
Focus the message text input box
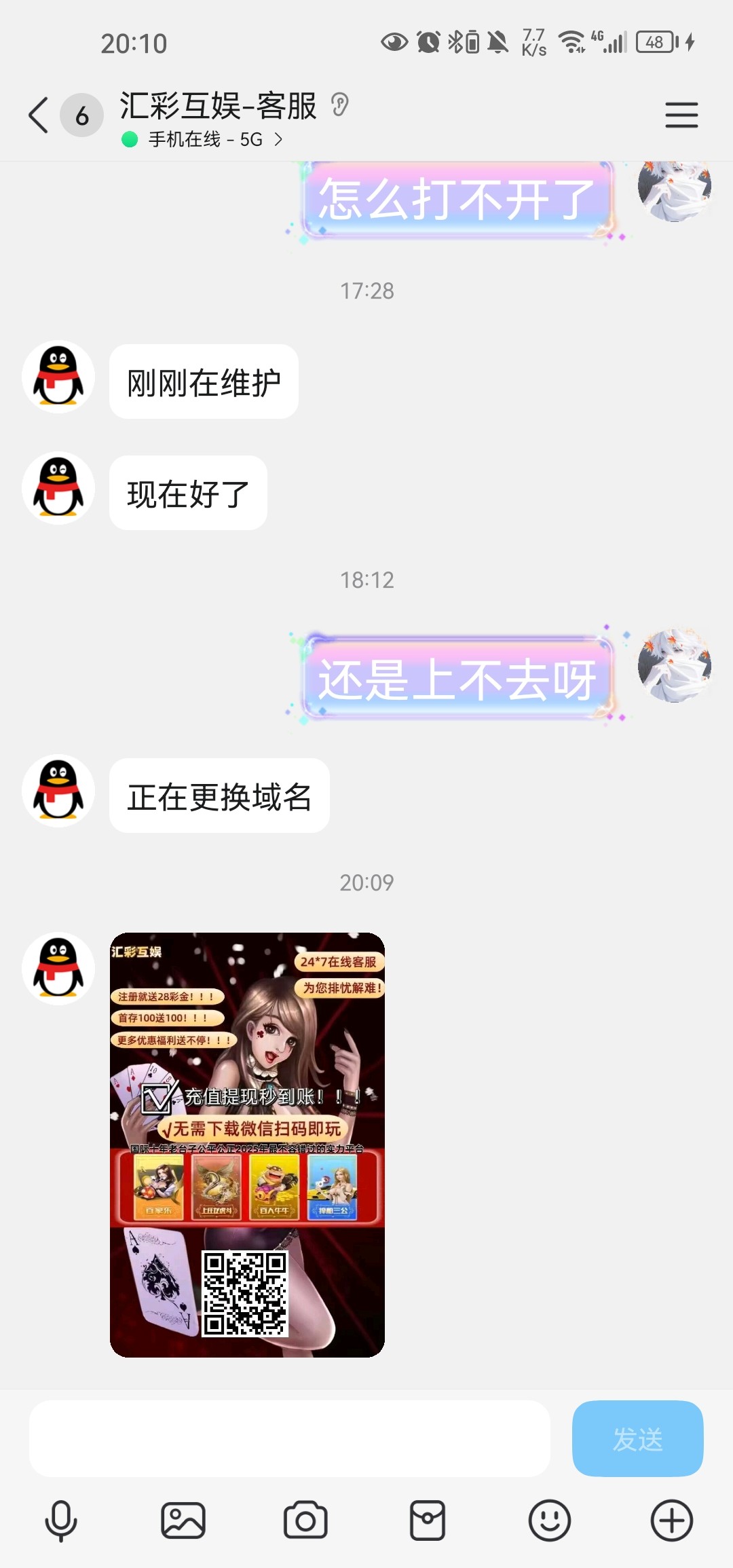click(289, 1438)
